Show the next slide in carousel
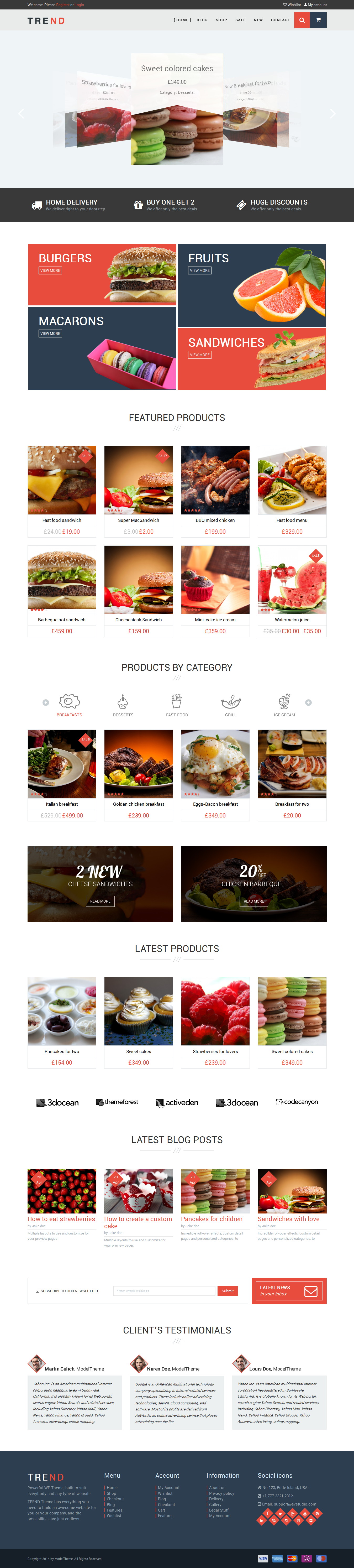 (332, 114)
